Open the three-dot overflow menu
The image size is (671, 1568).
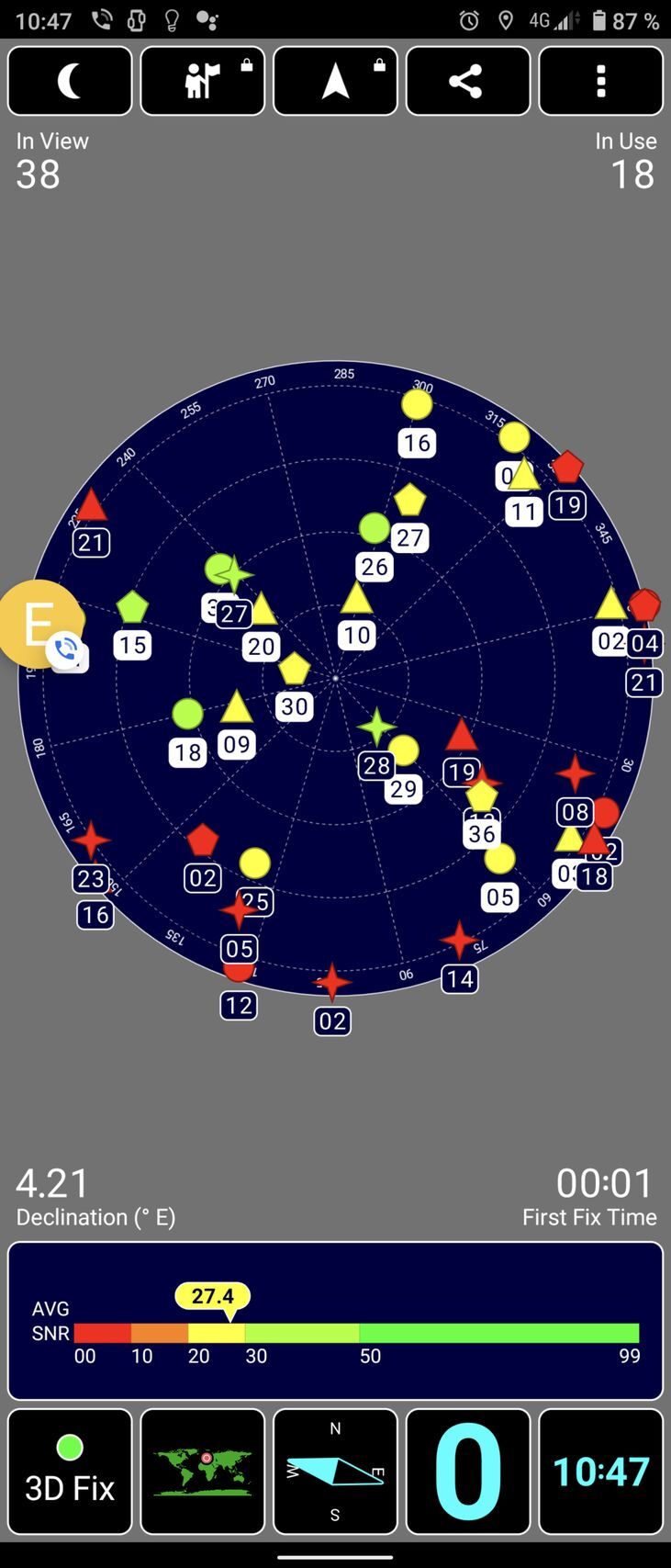600,82
